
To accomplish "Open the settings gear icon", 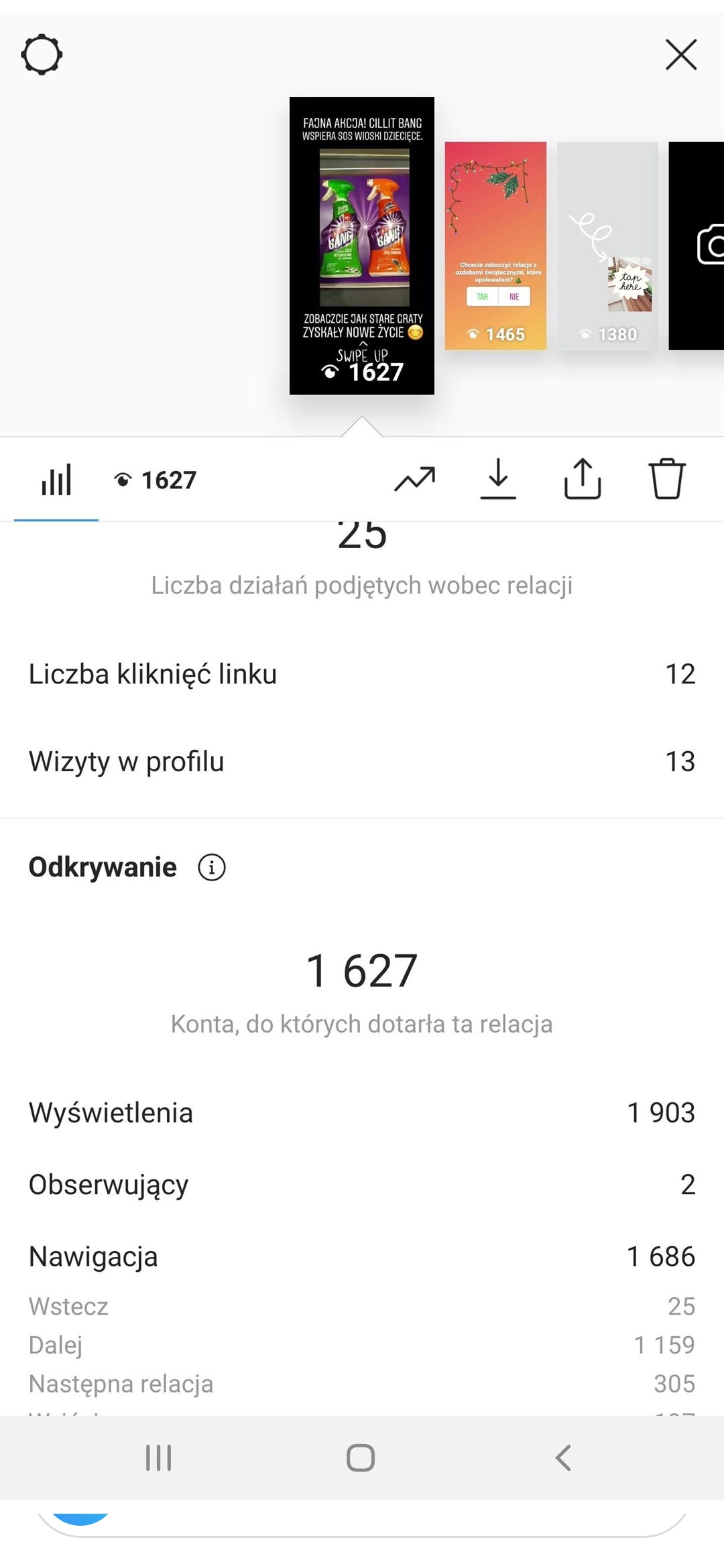I will tap(42, 55).
